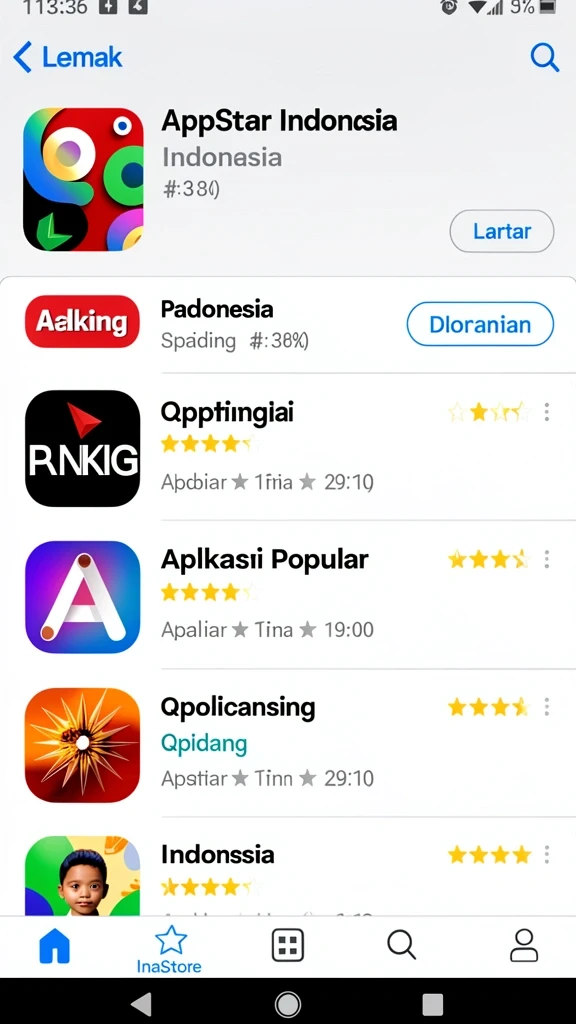Open overflow menu for Indonssia
The width and height of the screenshot is (576, 1024).
click(547, 854)
